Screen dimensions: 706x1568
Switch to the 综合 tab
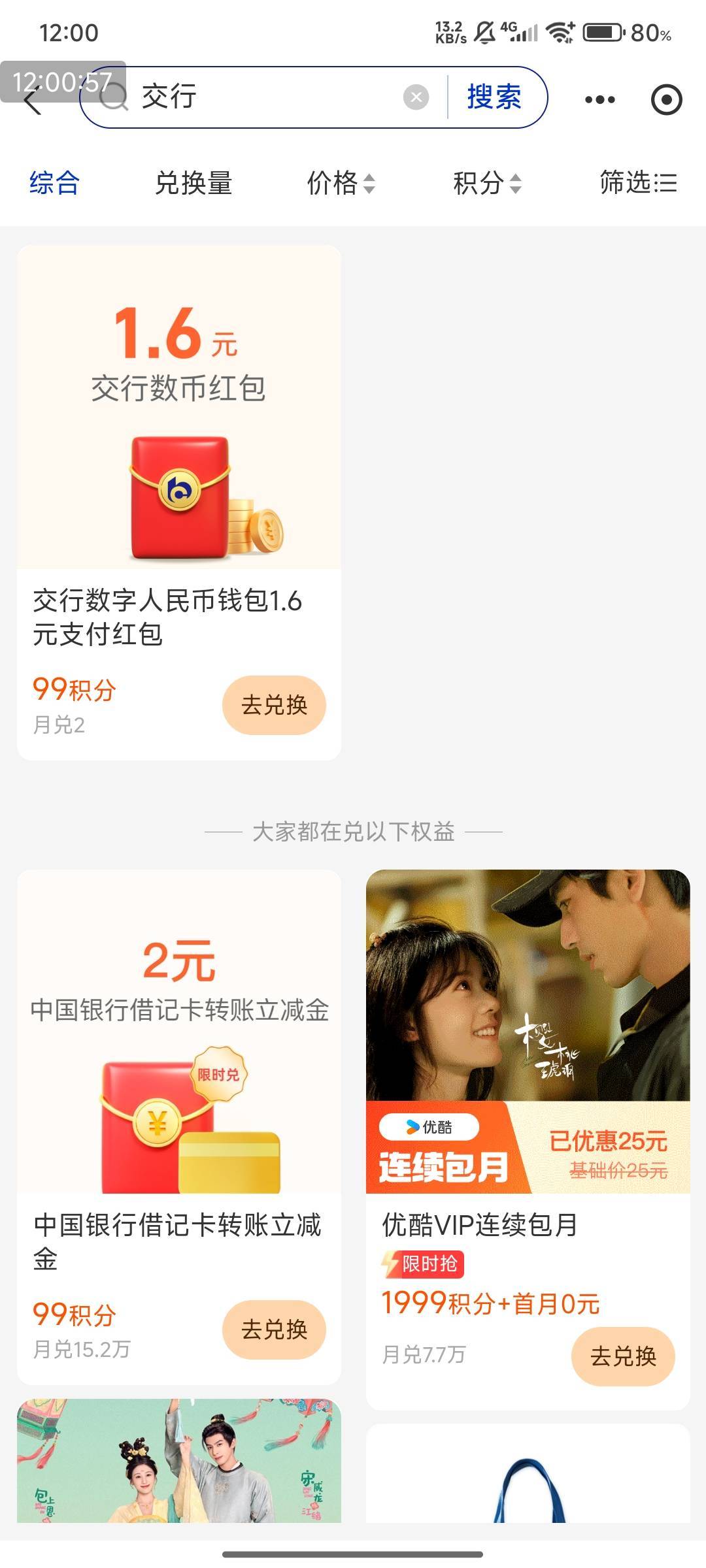click(x=54, y=183)
